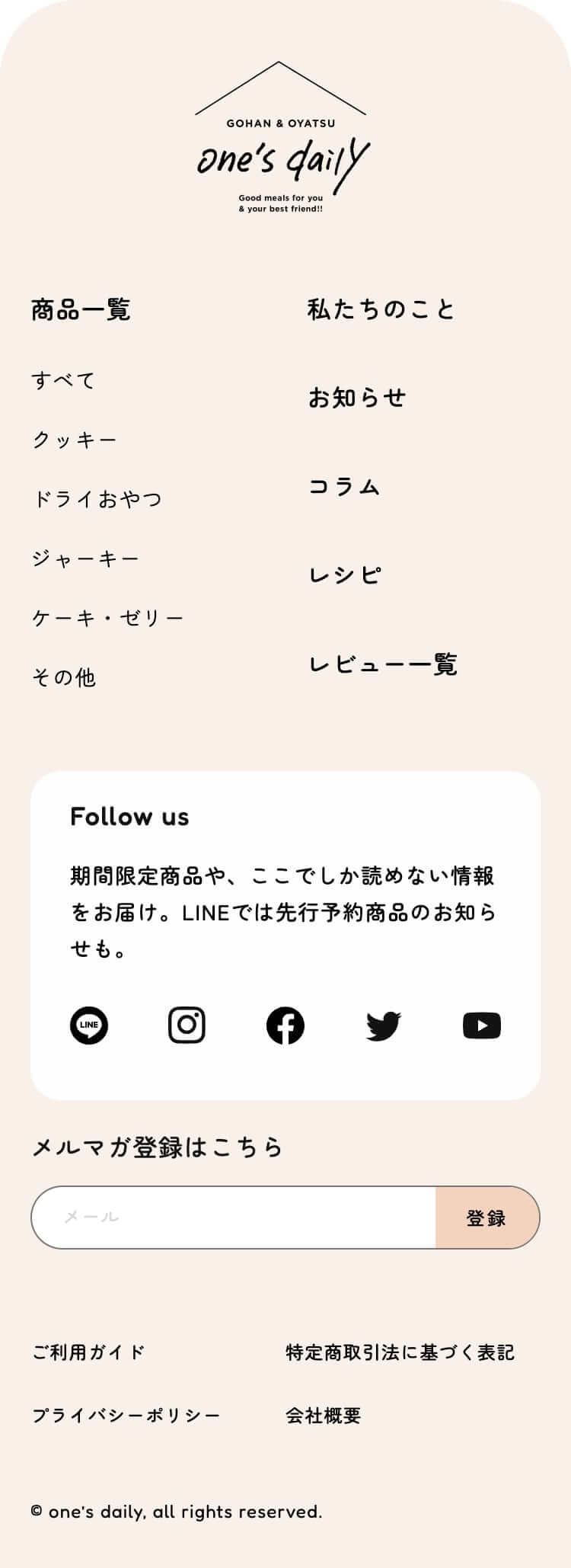Screen dimensions: 571x1568
Task: Open the コラム page
Action: (344, 486)
